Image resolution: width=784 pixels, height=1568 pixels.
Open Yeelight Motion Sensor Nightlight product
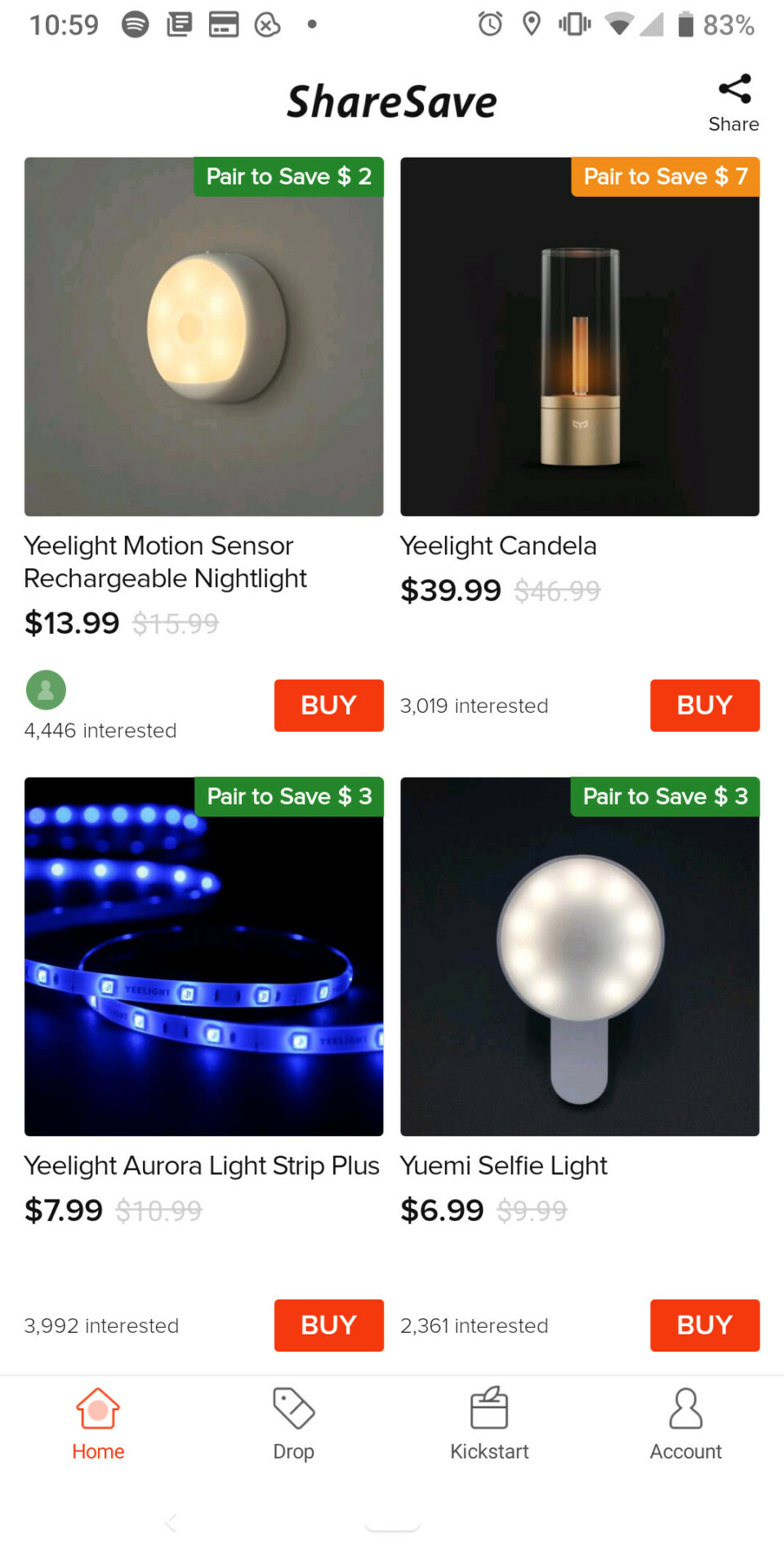point(203,336)
